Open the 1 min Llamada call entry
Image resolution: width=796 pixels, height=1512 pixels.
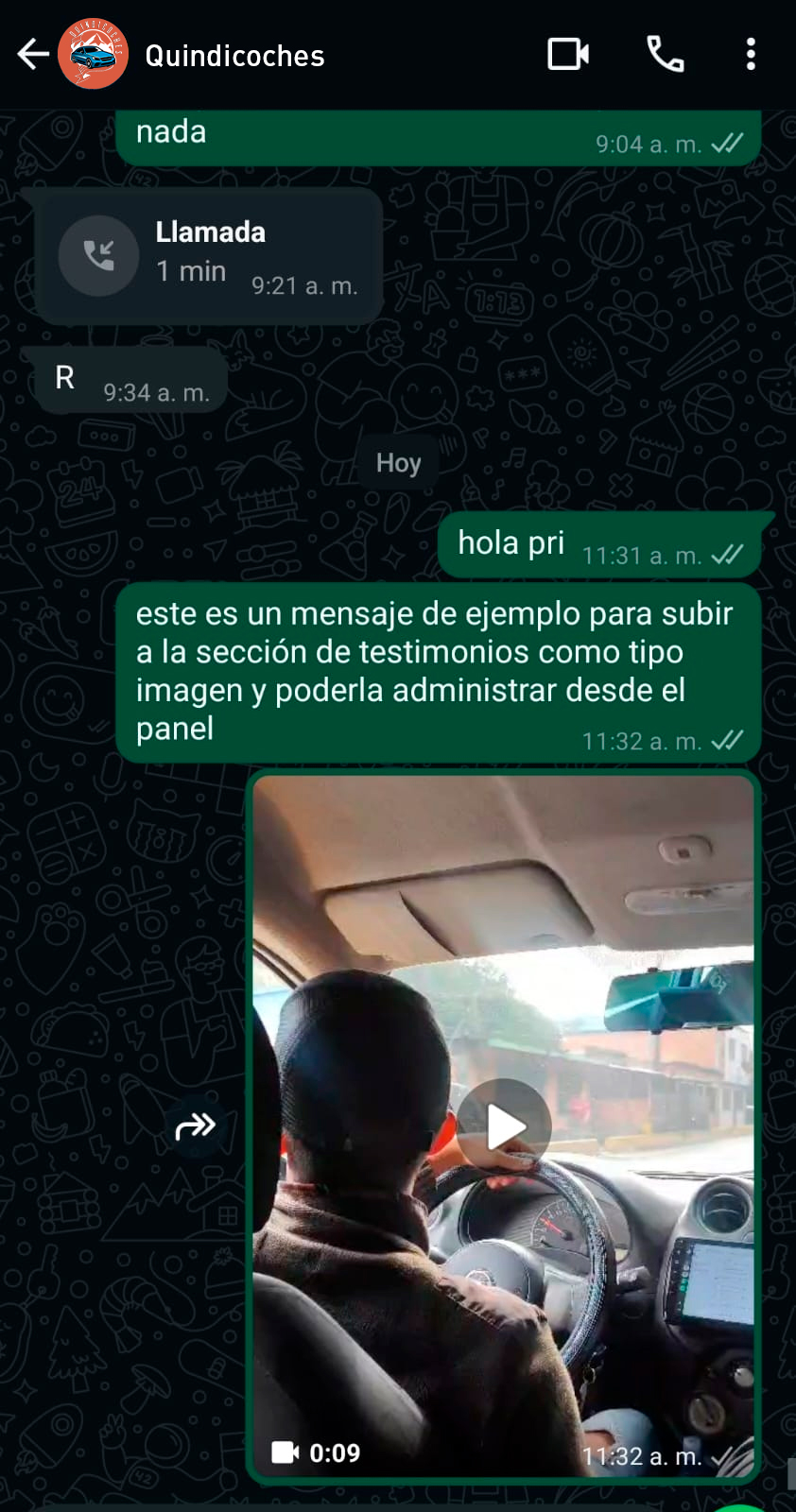click(x=208, y=255)
